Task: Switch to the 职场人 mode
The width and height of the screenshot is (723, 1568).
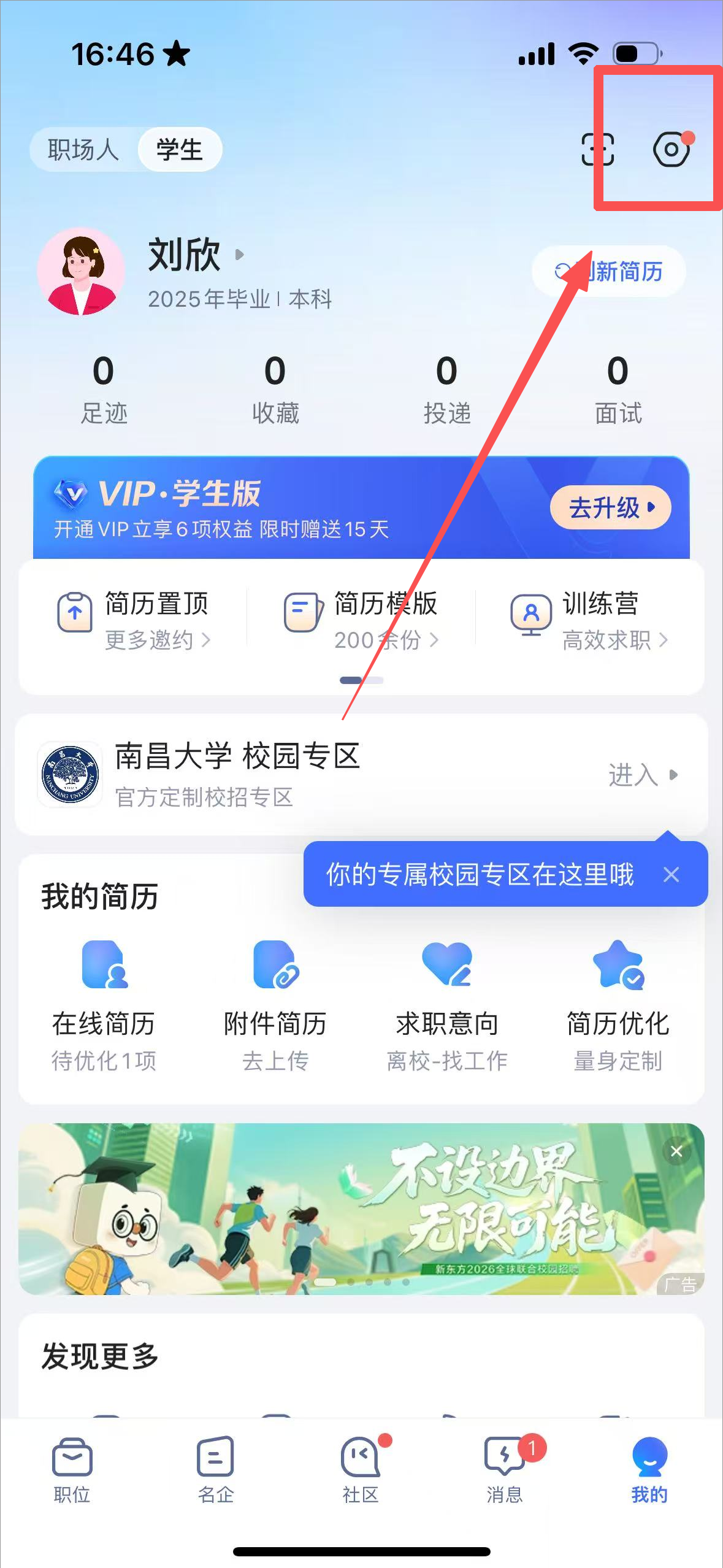Action: [83, 150]
